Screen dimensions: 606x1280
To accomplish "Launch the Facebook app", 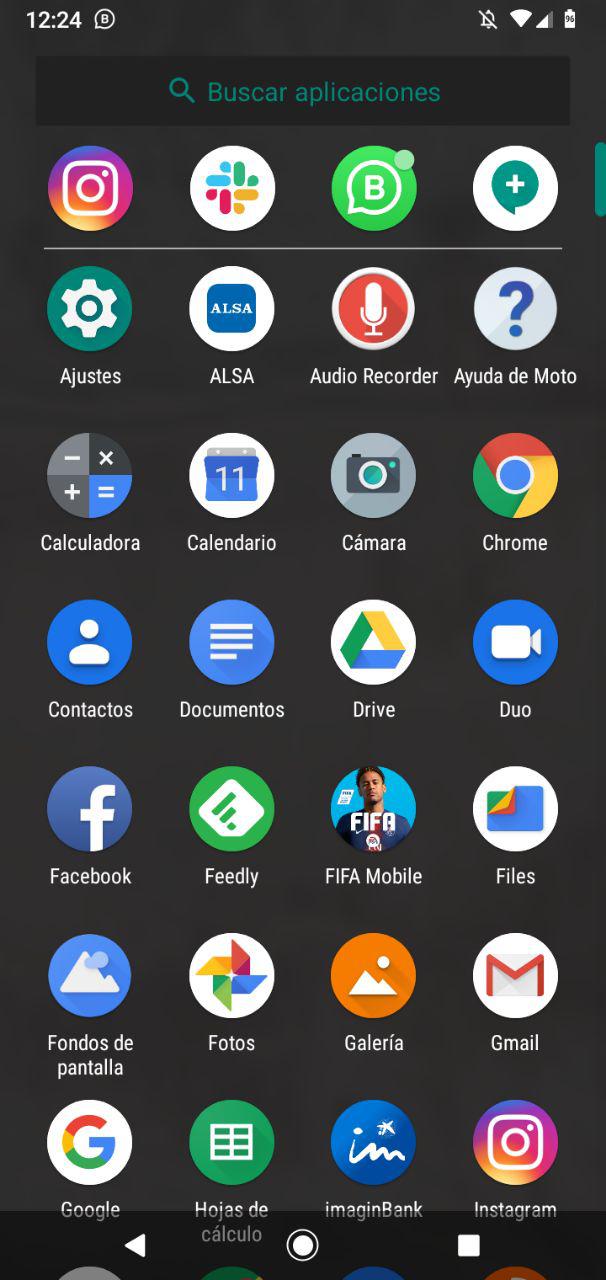I will click(90, 809).
